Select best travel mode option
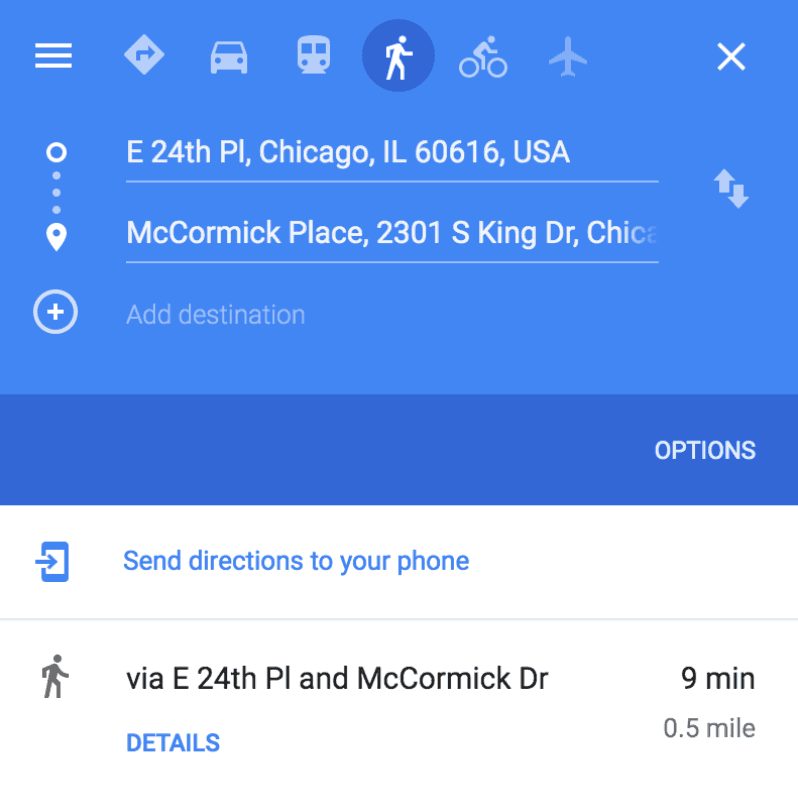 pyautogui.click(x=144, y=56)
